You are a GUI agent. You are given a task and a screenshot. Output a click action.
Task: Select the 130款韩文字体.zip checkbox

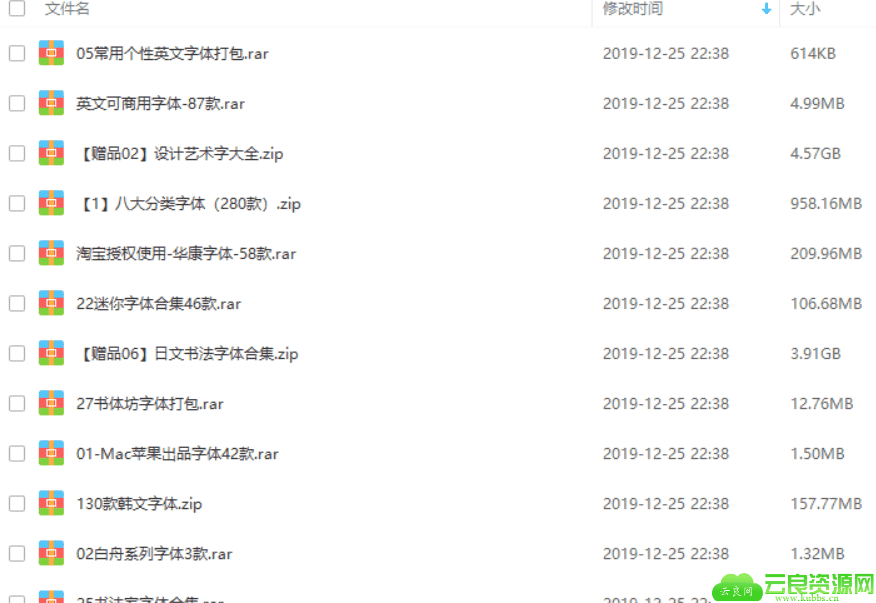tap(17, 503)
